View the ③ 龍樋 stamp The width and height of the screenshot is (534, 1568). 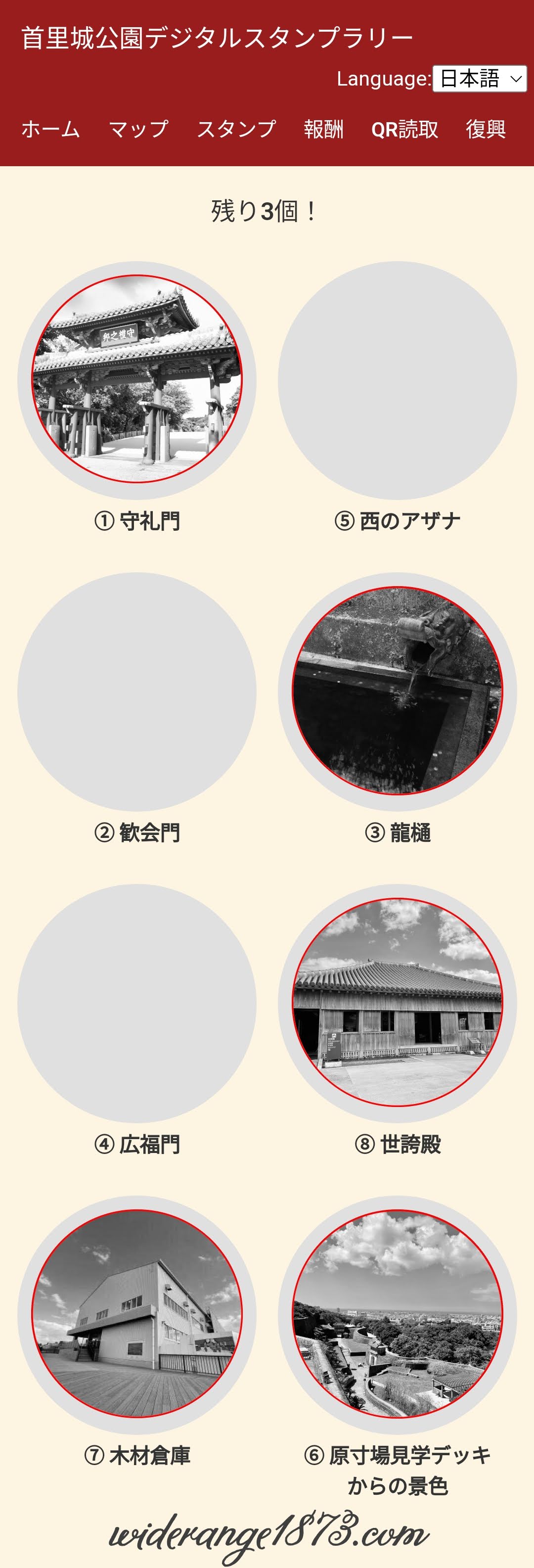point(397,692)
